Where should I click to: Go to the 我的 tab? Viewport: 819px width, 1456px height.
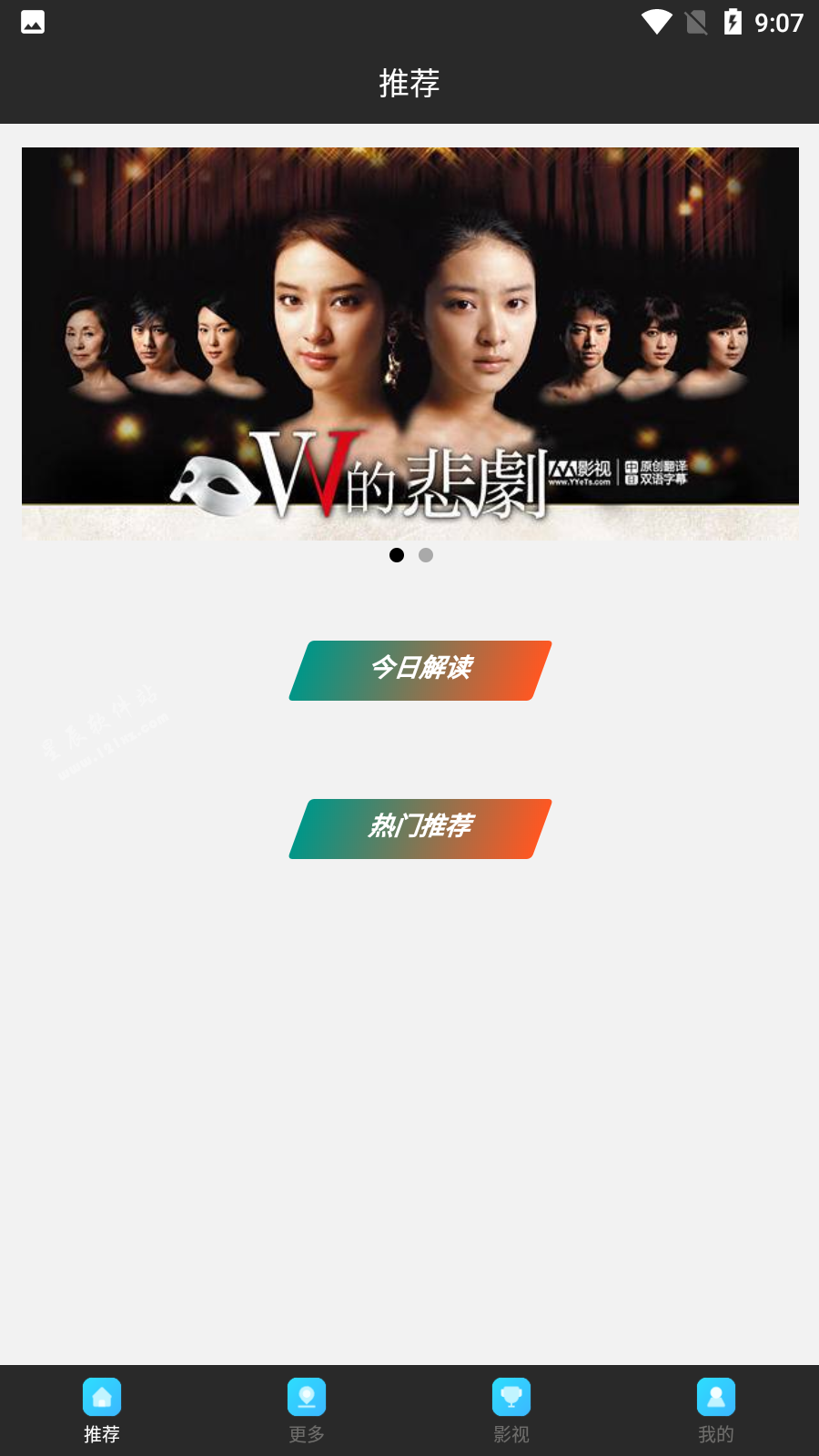click(716, 1410)
